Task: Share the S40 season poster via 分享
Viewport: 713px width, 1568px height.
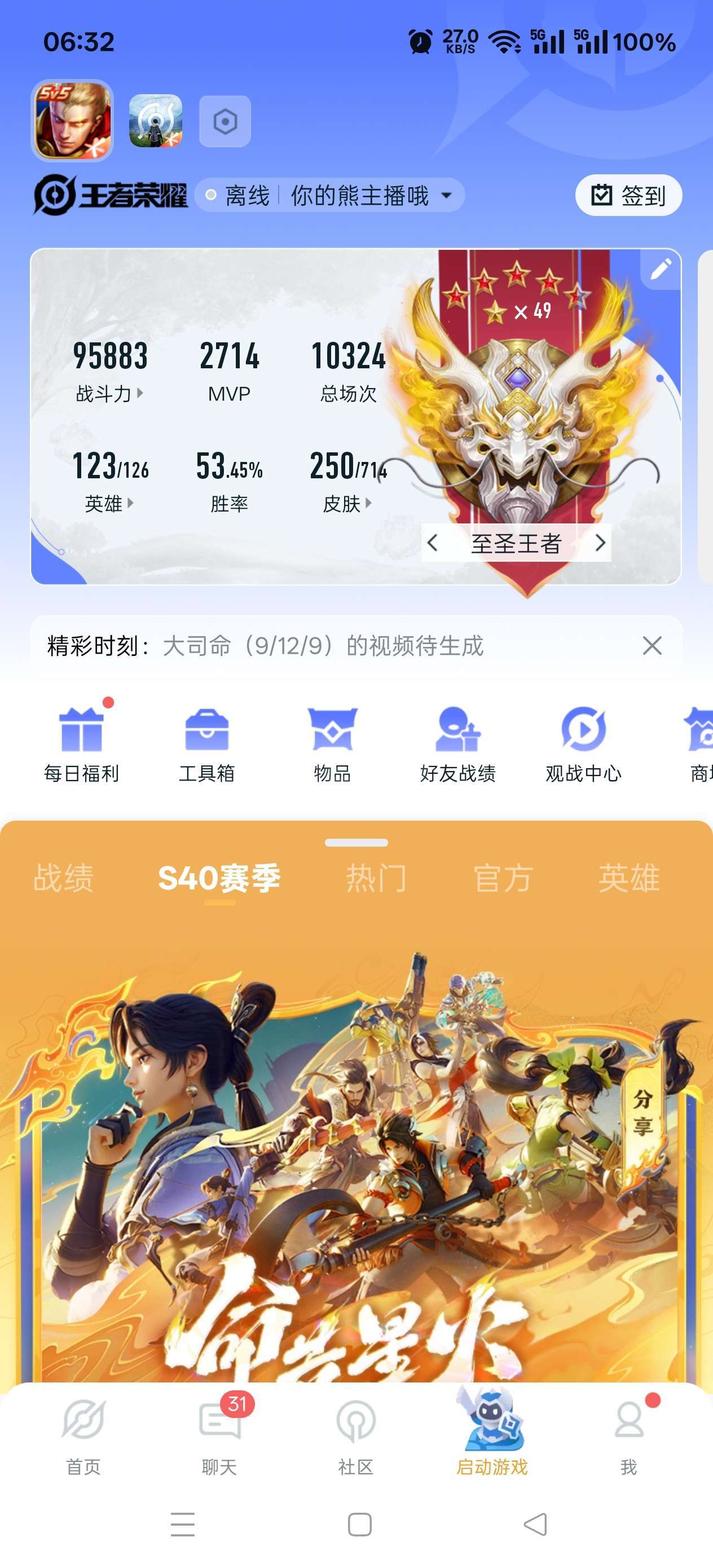Action: coord(643,1113)
